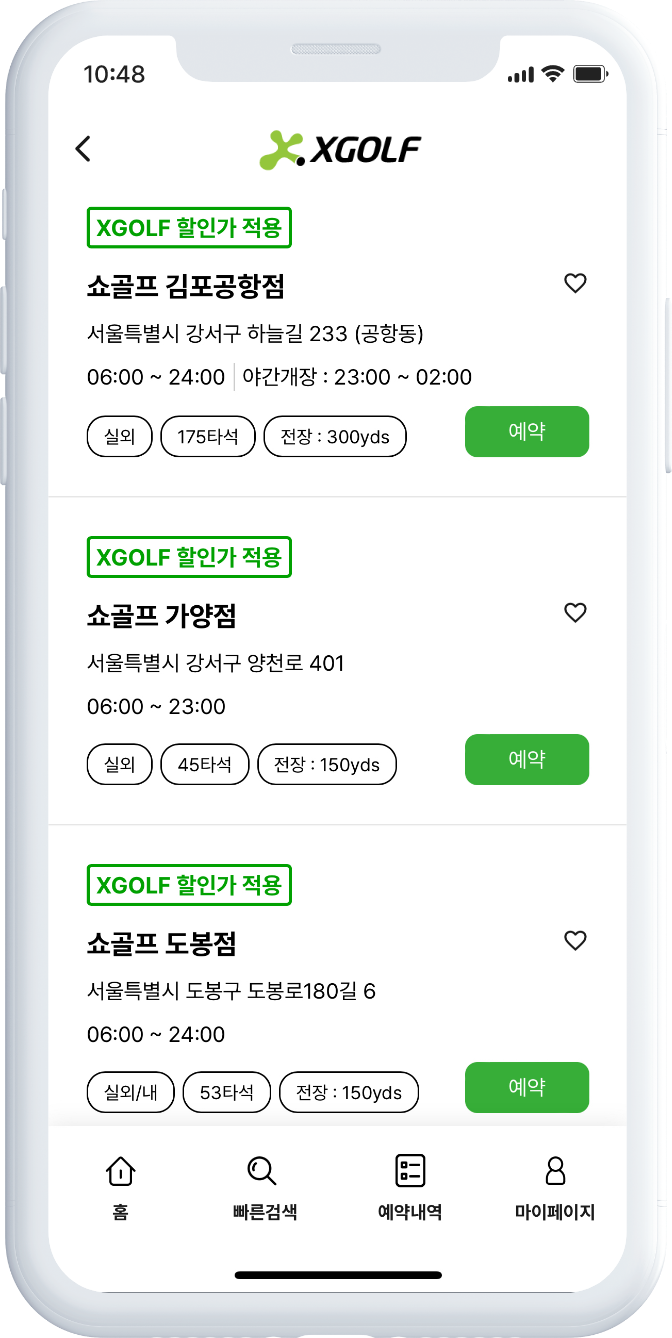Like 쇼골프 도봉점 heart icon
Viewport: 672px width, 1338px height.
click(575, 941)
